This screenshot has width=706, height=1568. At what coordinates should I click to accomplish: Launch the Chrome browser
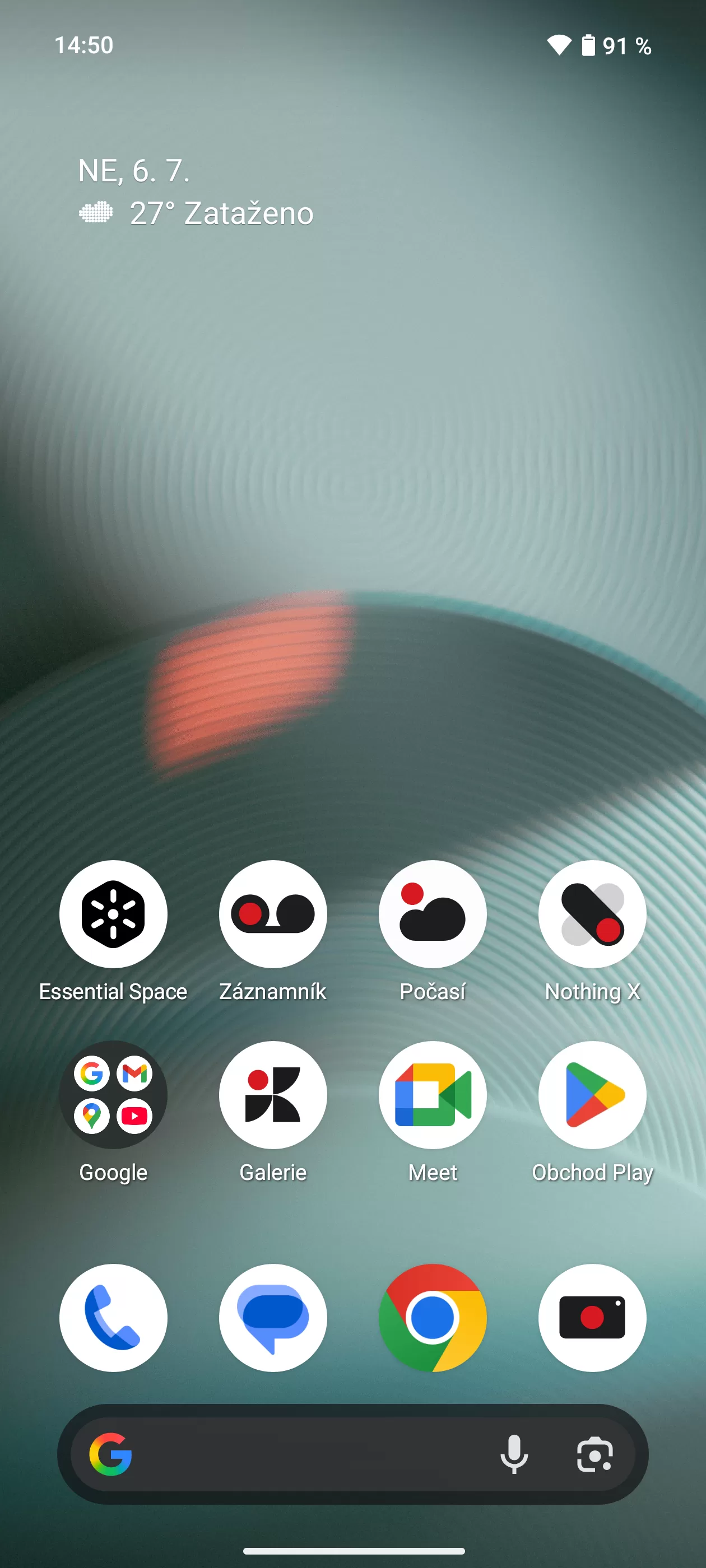click(433, 1317)
